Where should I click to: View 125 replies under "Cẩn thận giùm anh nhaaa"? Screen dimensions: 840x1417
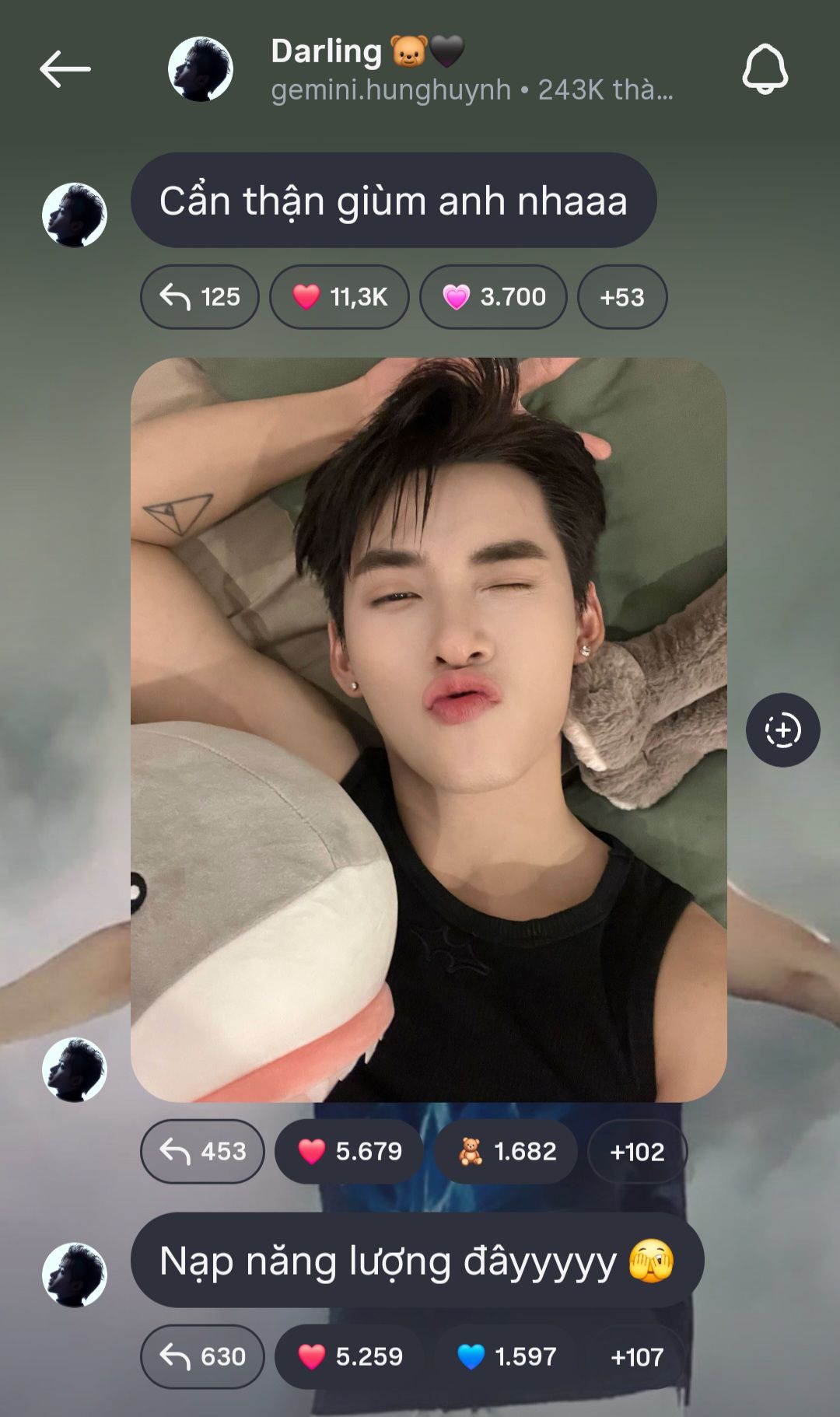click(x=200, y=297)
